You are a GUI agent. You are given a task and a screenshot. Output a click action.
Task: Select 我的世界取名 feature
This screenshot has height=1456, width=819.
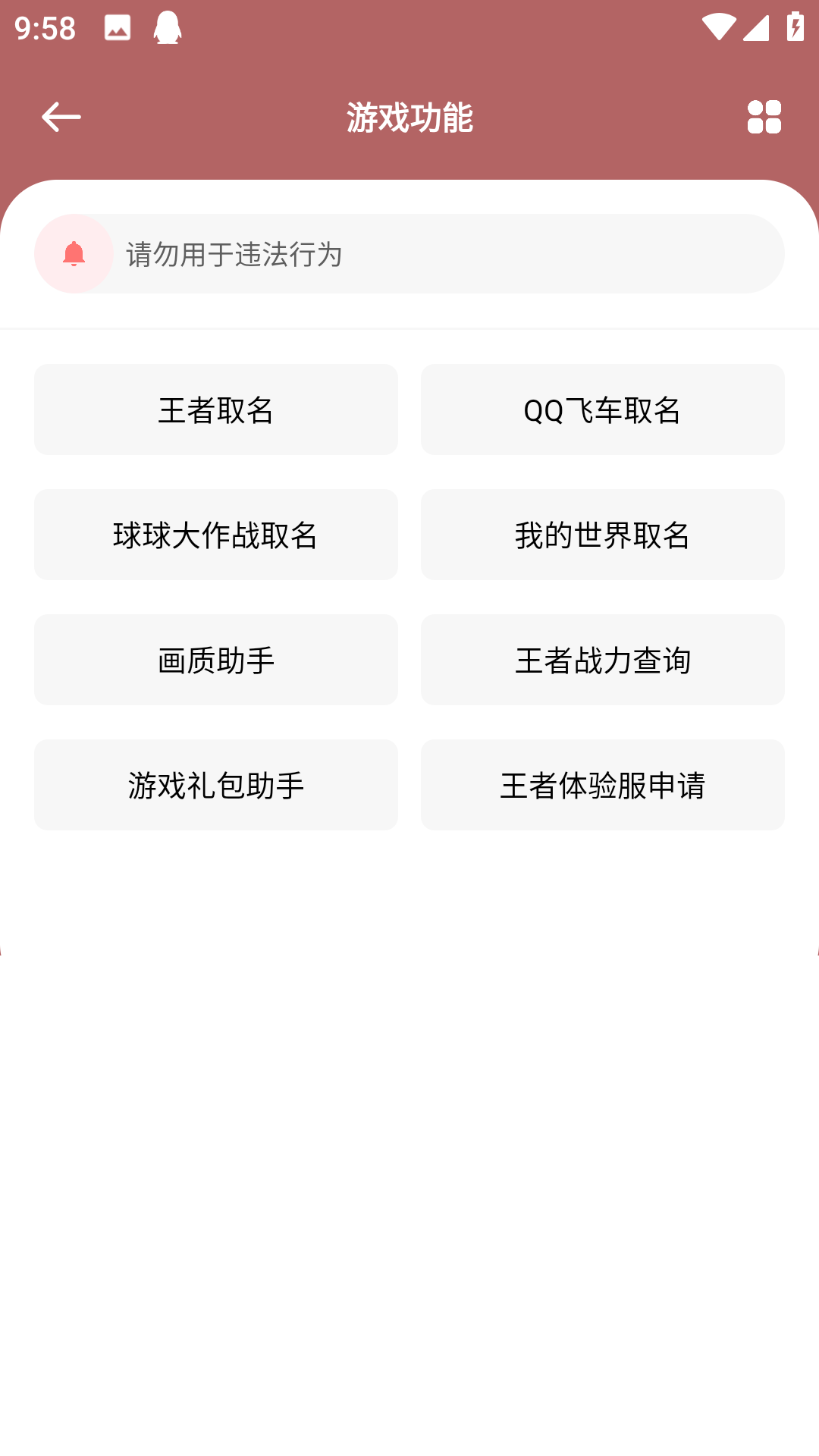coord(603,535)
